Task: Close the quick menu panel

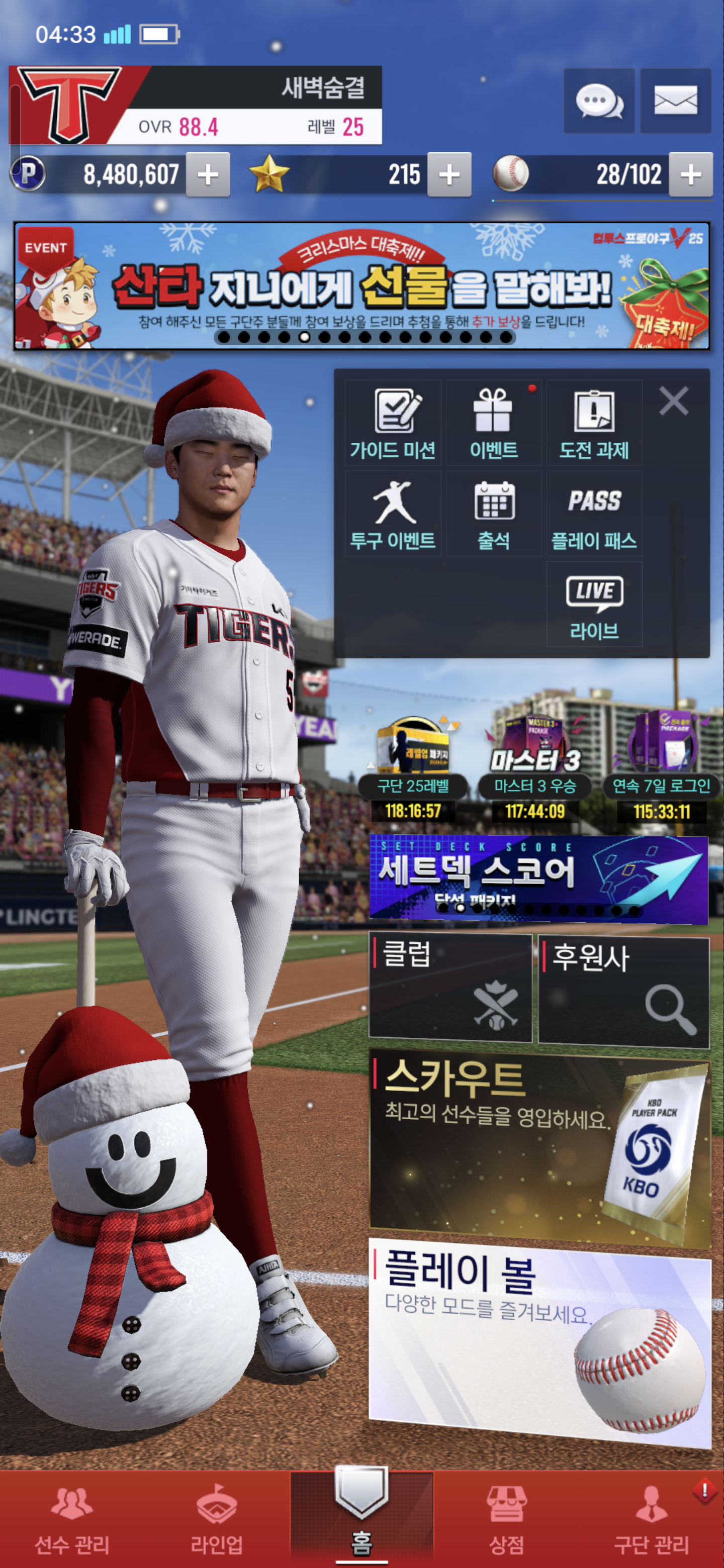Action: (x=673, y=401)
